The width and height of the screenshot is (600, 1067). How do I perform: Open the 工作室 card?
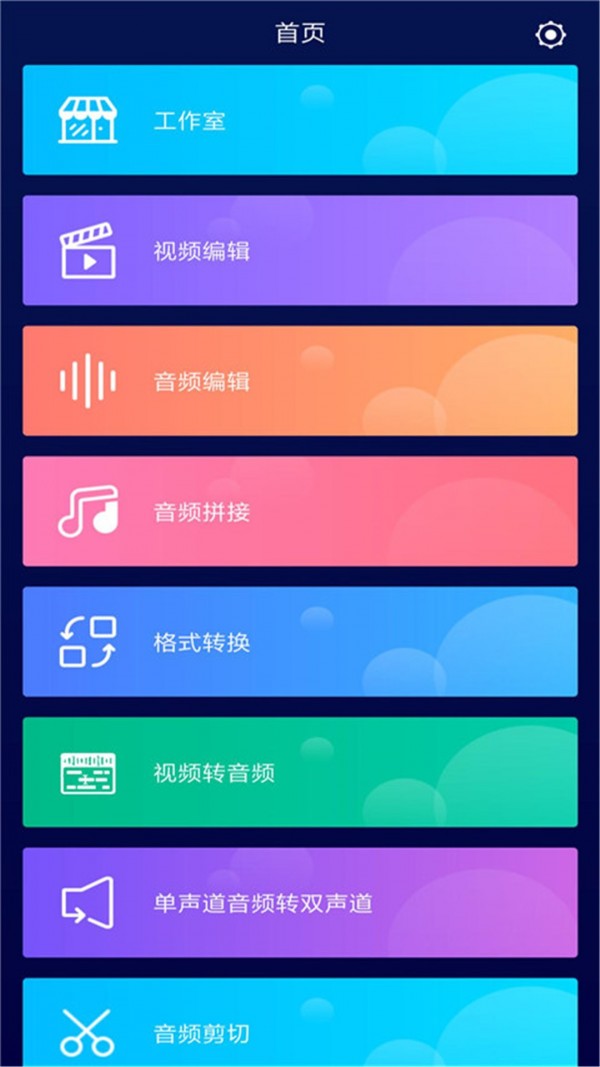300,121
